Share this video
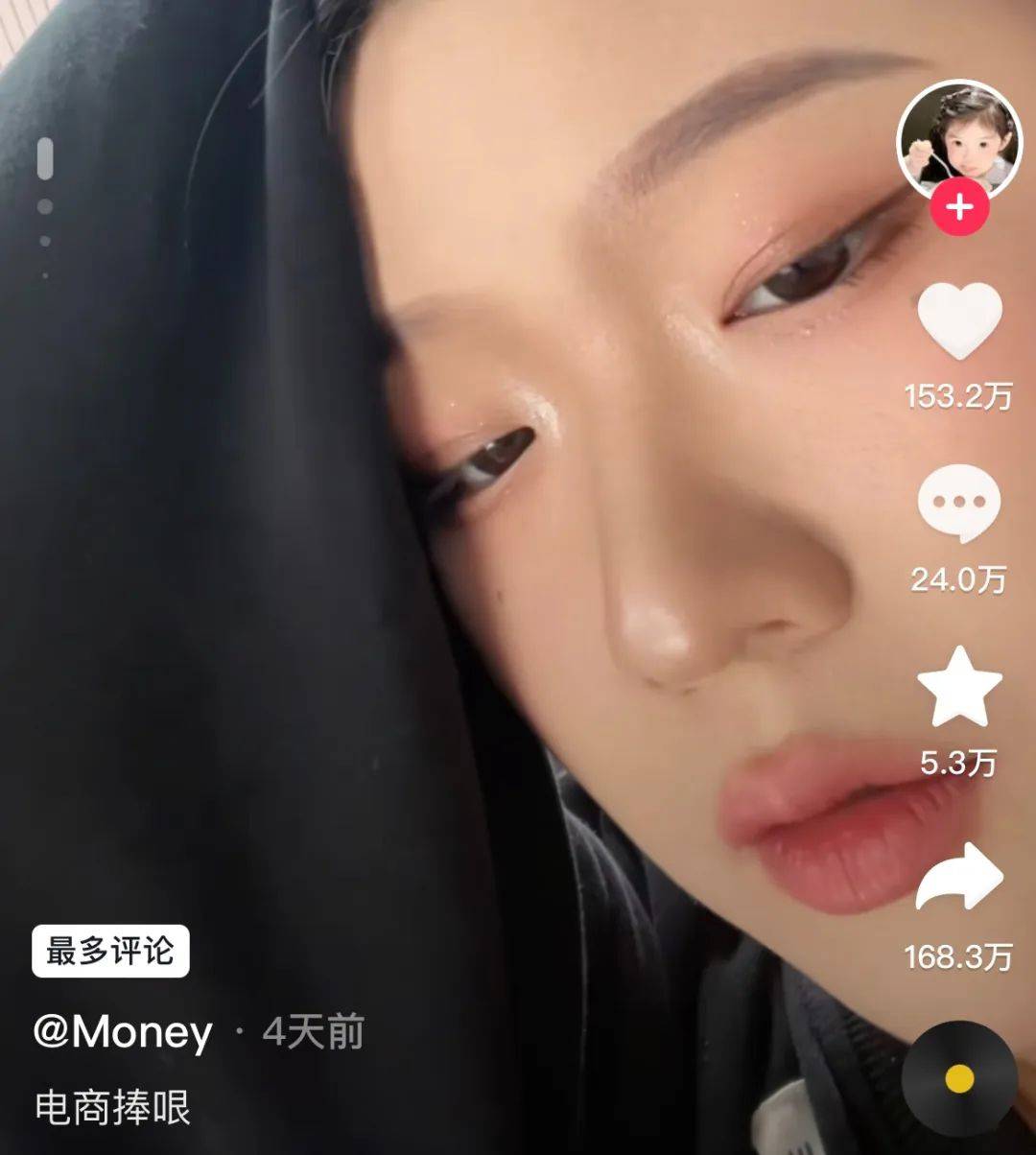1036x1155 pixels. [958, 878]
